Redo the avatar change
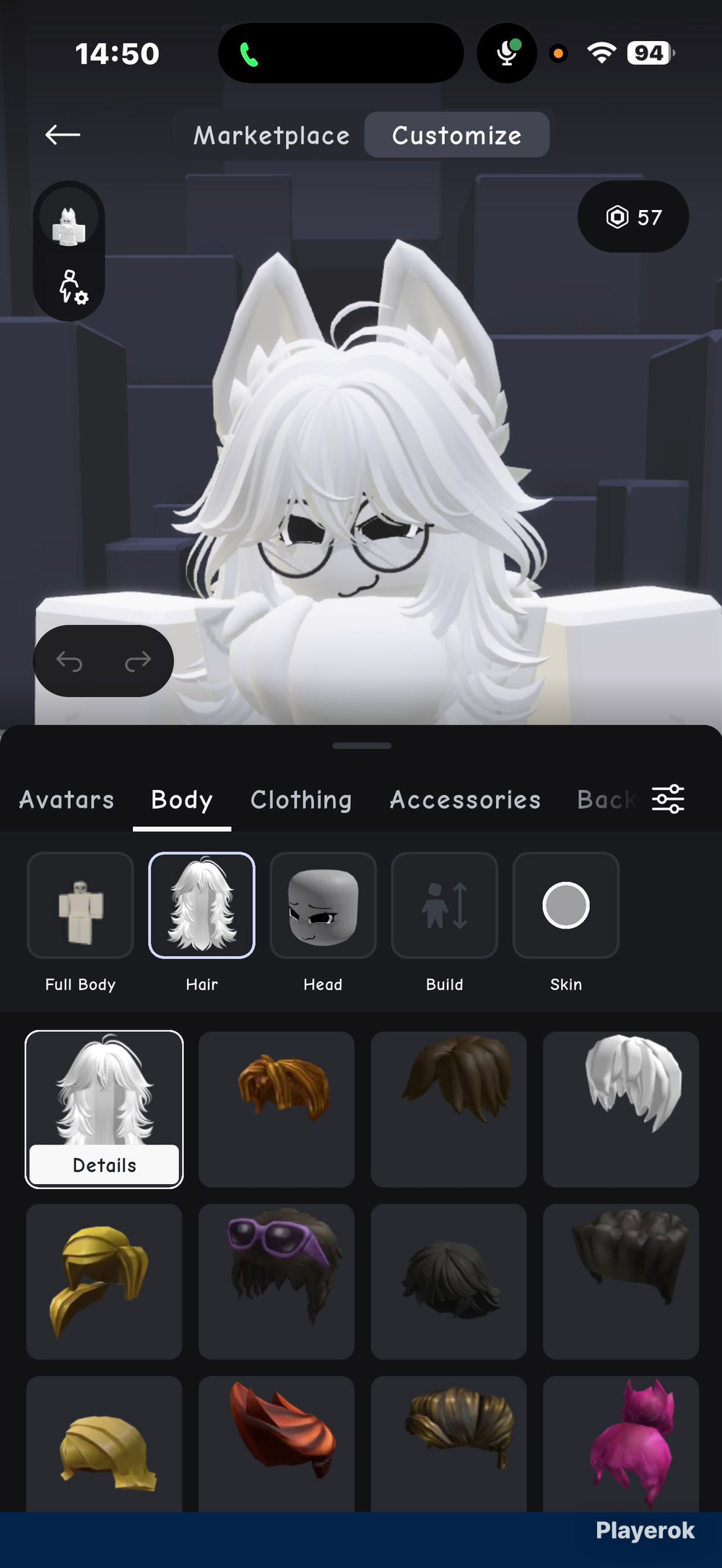This screenshot has height=1568, width=722. (x=138, y=661)
